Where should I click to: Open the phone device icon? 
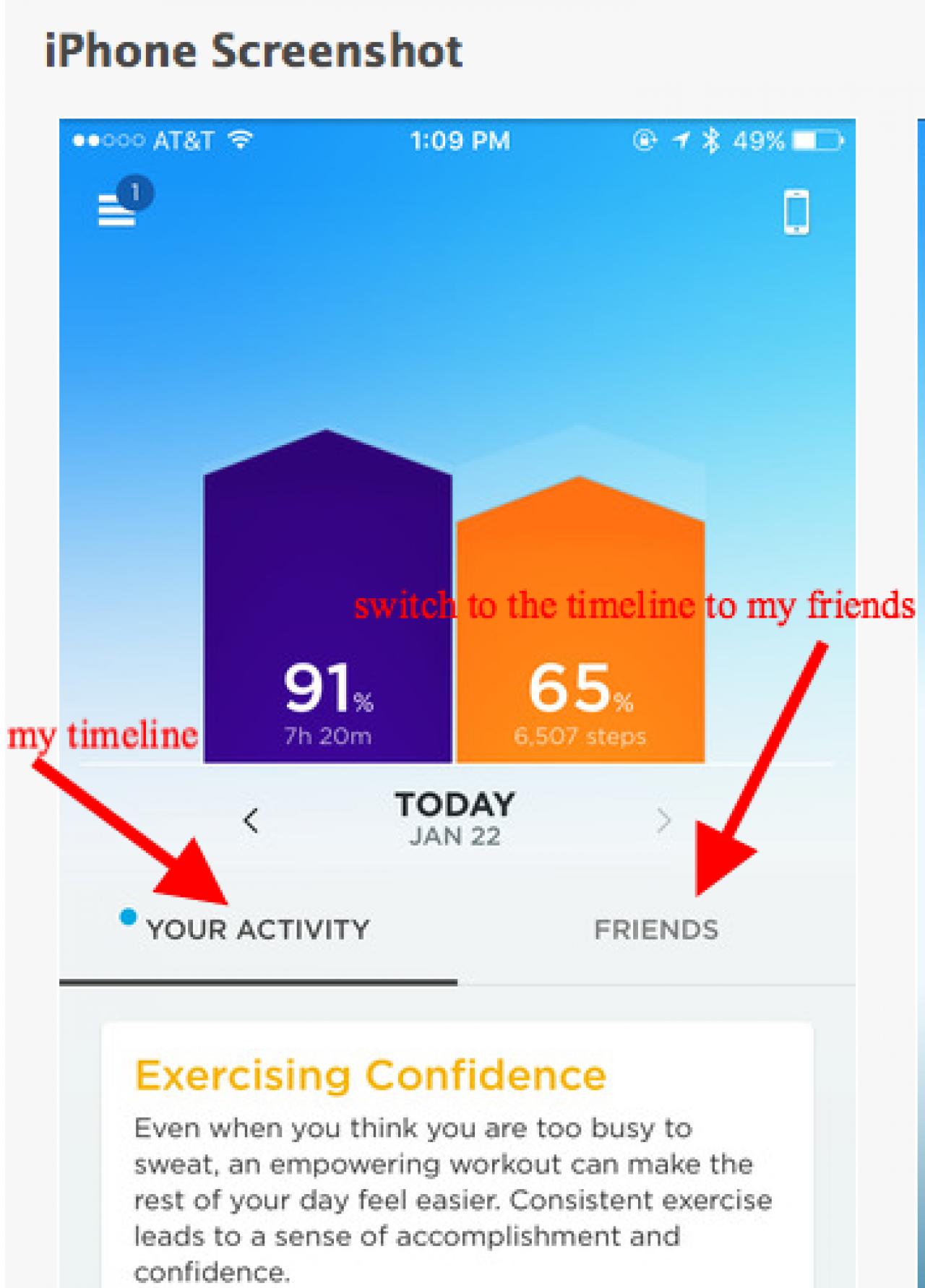point(796,212)
